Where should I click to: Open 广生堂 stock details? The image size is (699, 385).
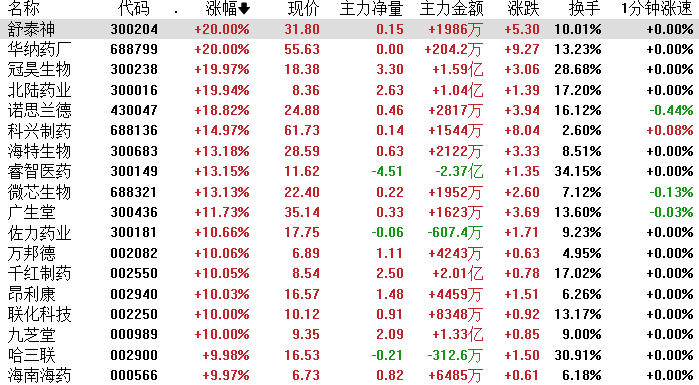click(350, 213)
